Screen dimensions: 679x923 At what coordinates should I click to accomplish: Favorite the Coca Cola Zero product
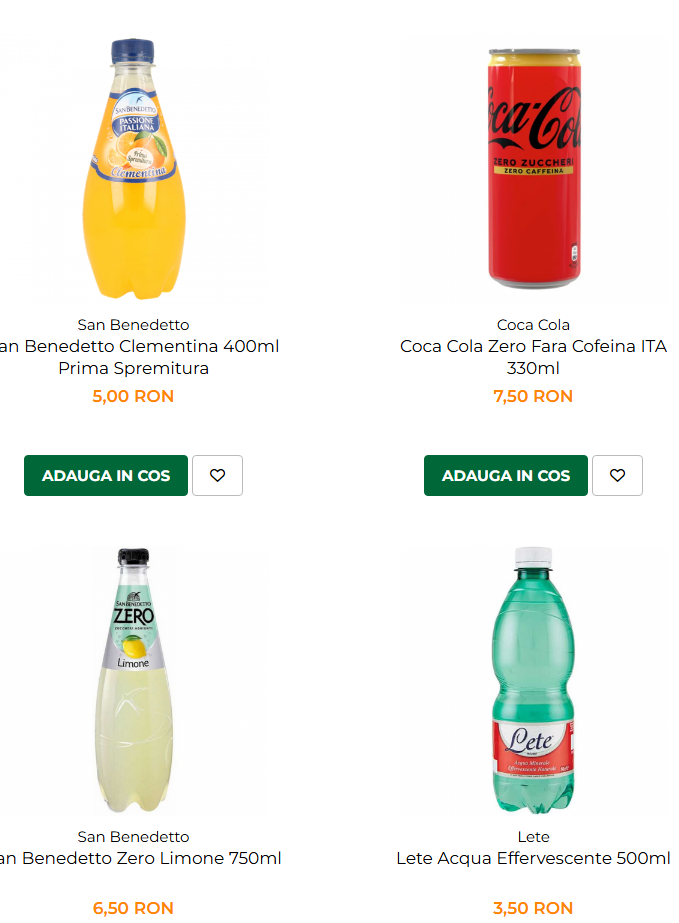617,476
